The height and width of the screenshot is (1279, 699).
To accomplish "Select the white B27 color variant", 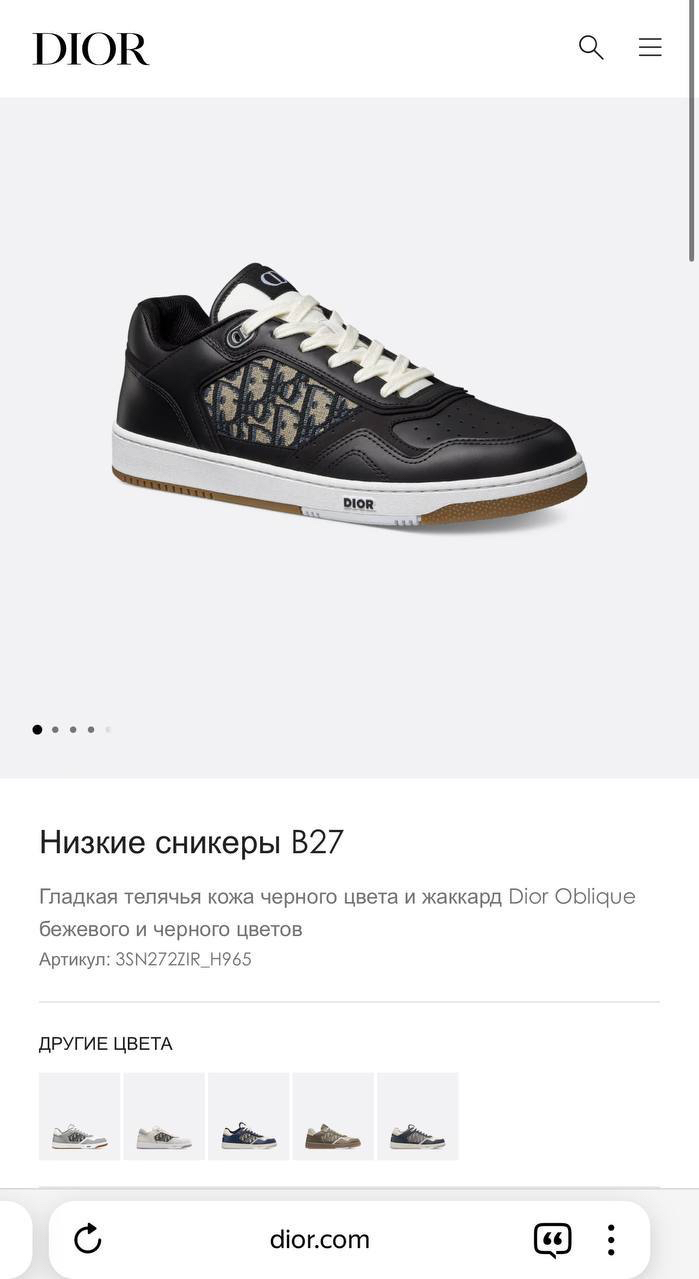I will click(164, 1116).
